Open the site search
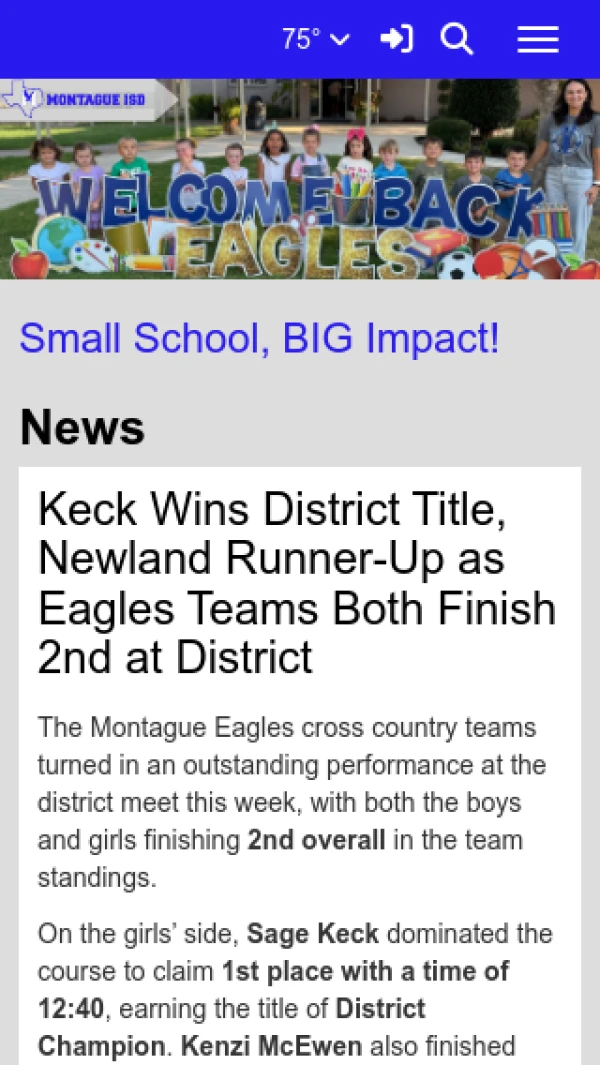The width and height of the screenshot is (600, 1065). (x=457, y=39)
